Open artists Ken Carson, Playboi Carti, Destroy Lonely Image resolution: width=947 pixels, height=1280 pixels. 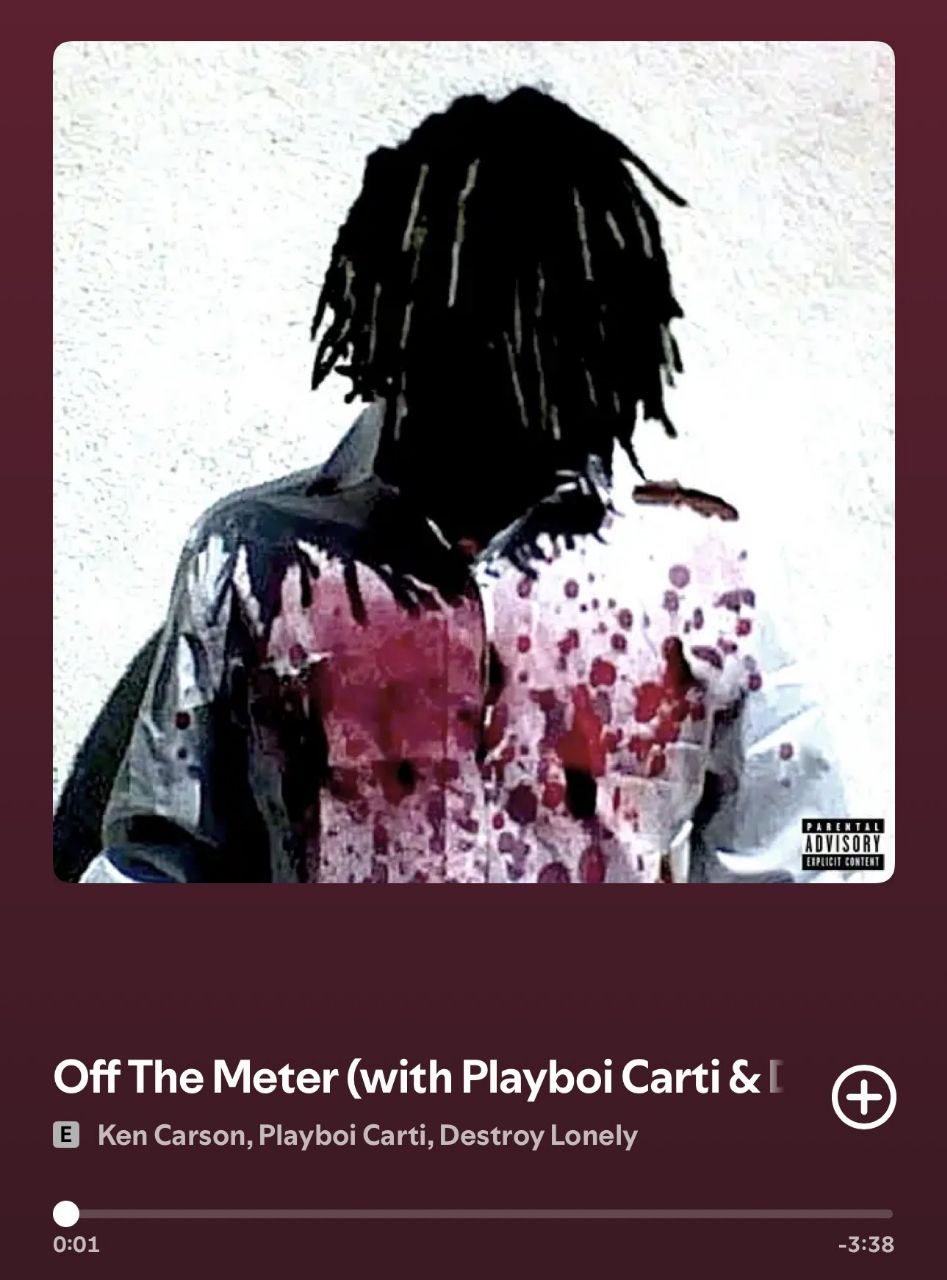click(367, 1136)
